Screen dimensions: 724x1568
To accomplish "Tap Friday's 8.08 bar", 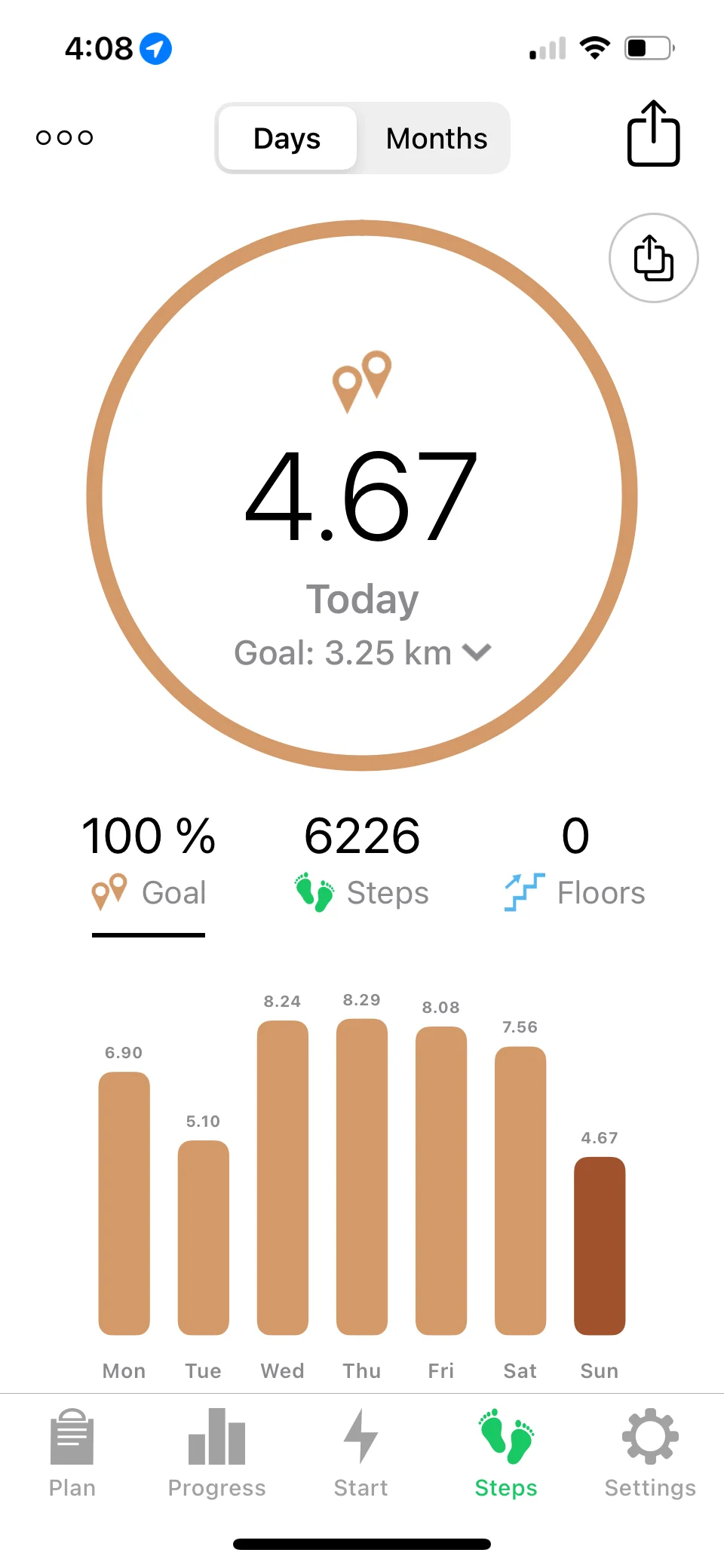I will 441,1180.
